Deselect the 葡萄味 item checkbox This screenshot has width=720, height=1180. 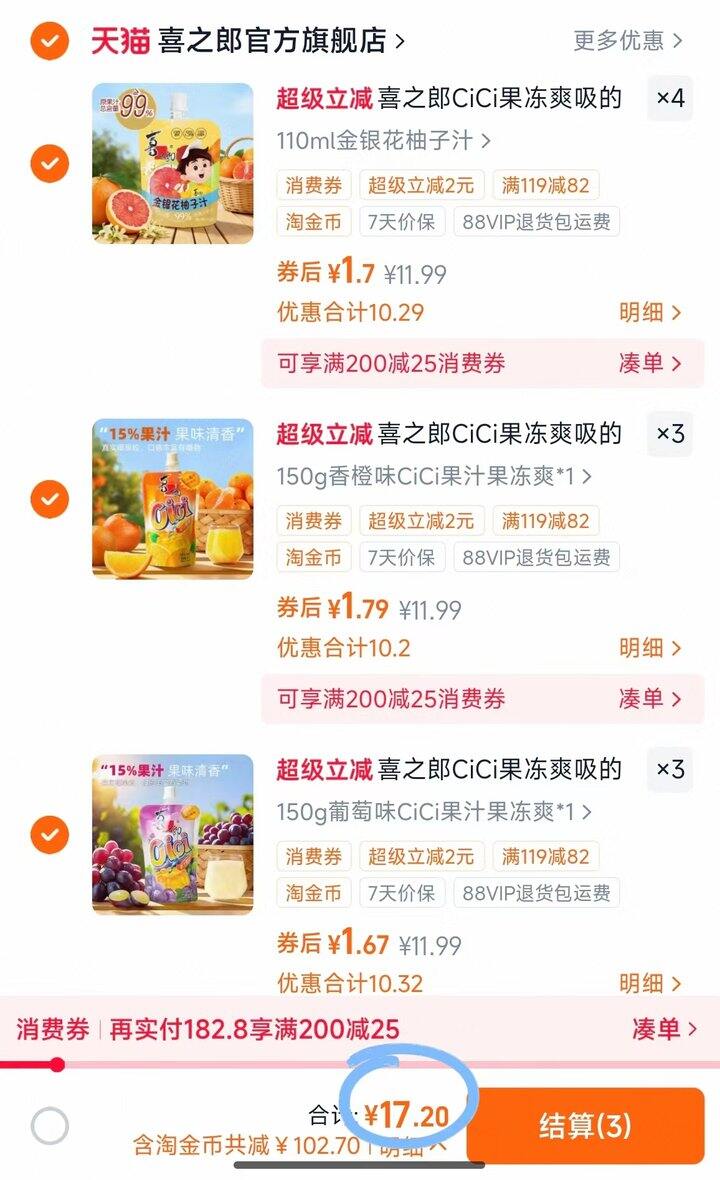(x=49, y=834)
